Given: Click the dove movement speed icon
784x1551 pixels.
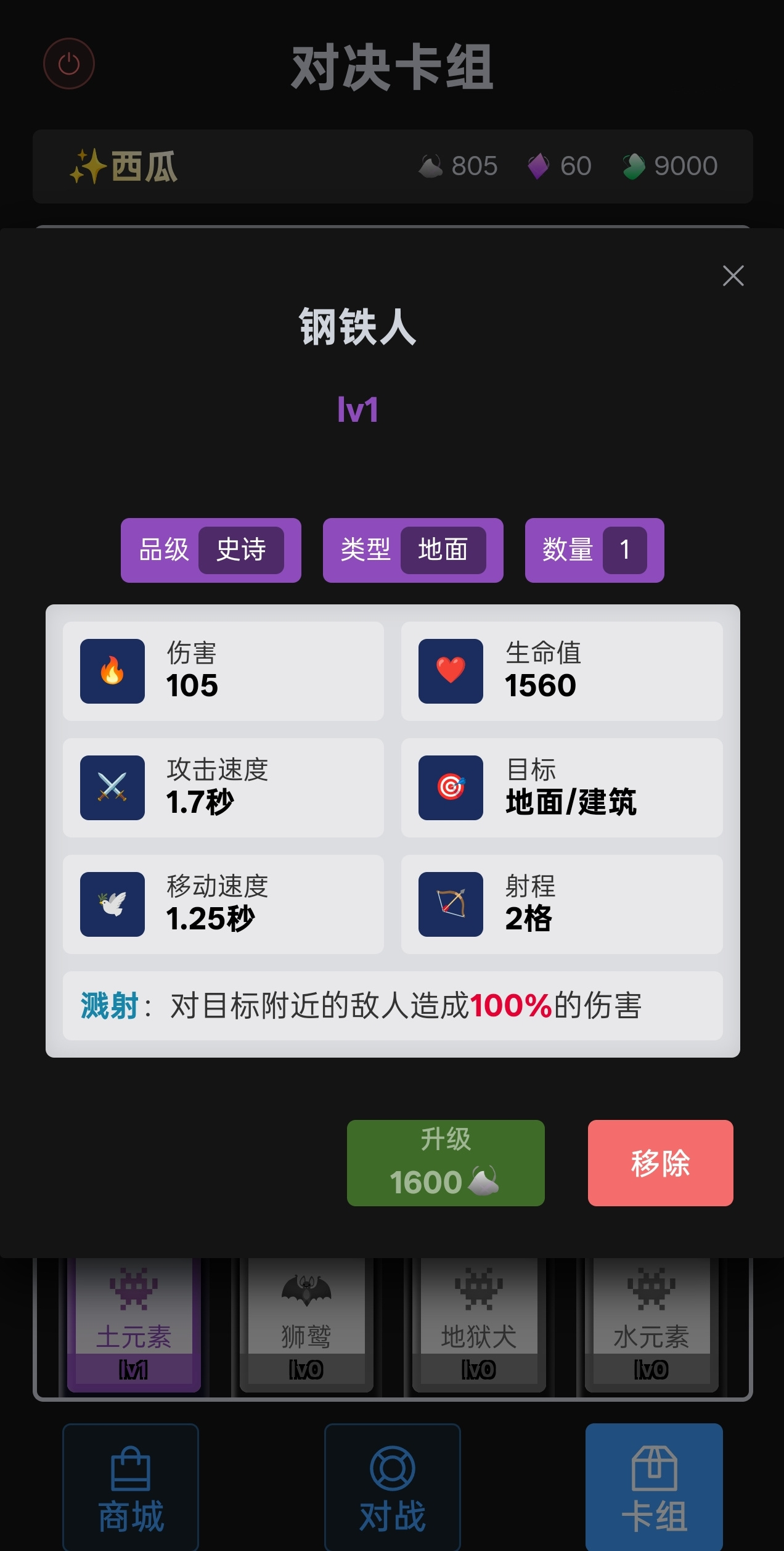Looking at the screenshot, I should 112,904.
